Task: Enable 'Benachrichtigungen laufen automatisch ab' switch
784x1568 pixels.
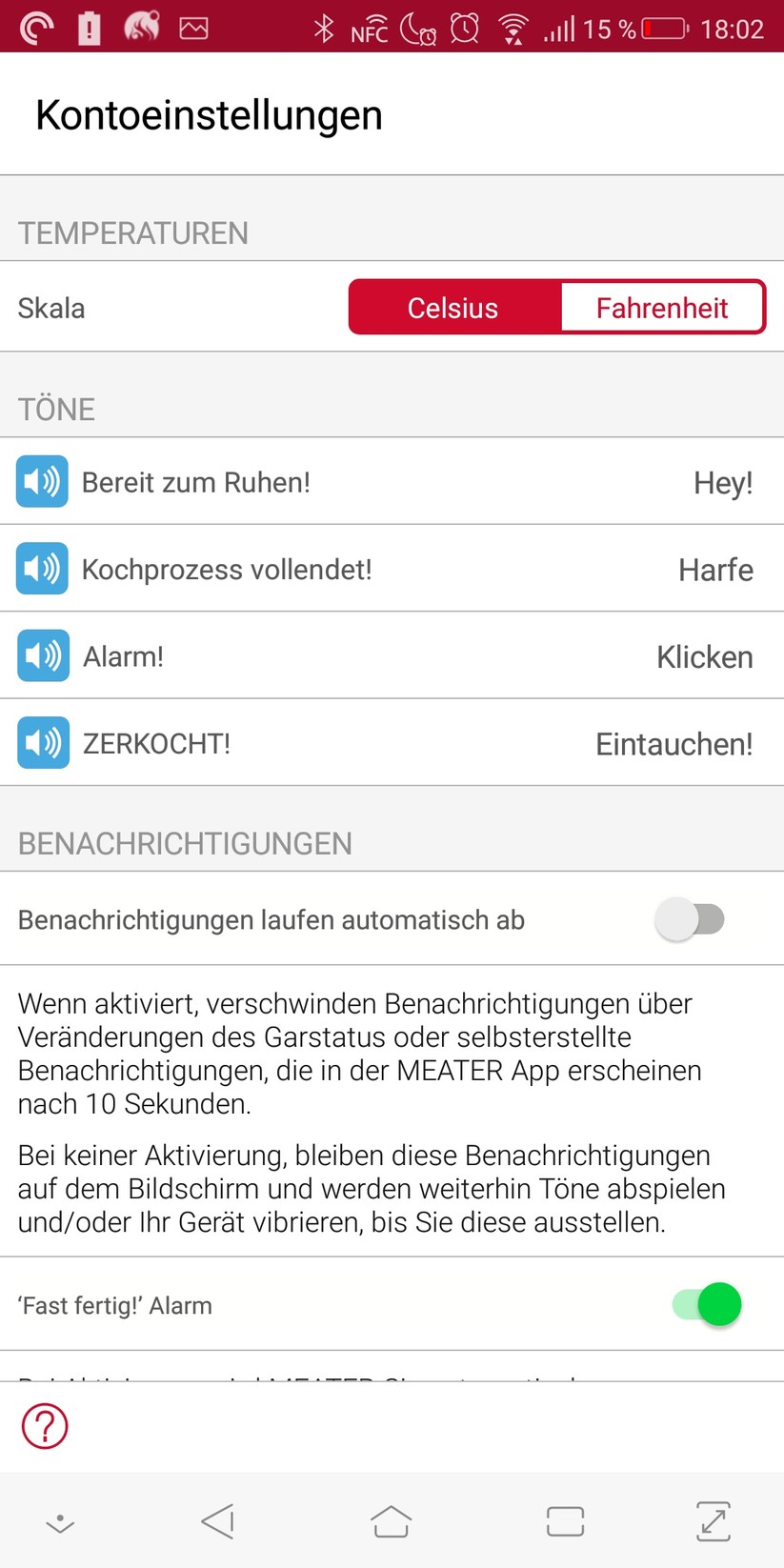Action: [691, 920]
